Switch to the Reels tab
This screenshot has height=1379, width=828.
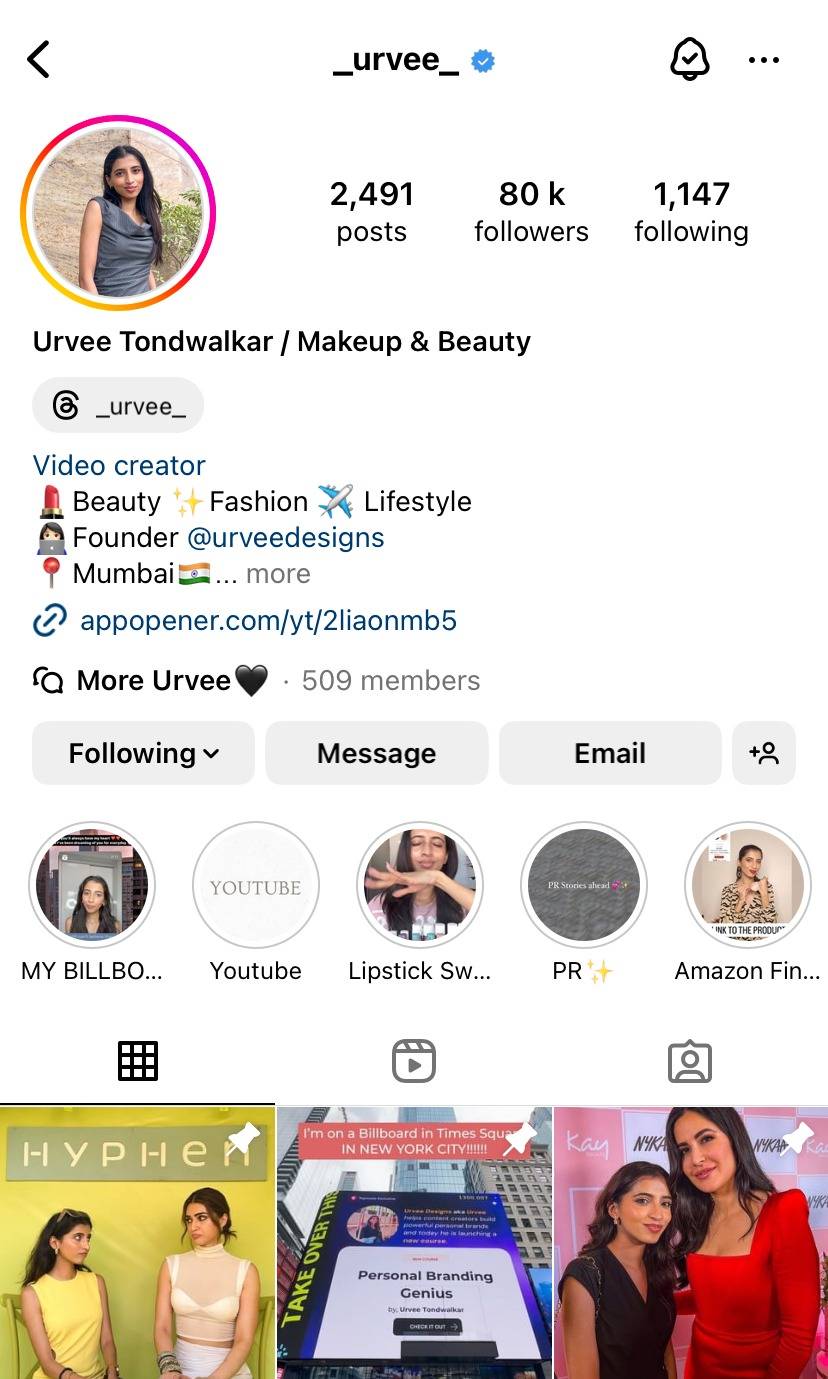point(414,1061)
